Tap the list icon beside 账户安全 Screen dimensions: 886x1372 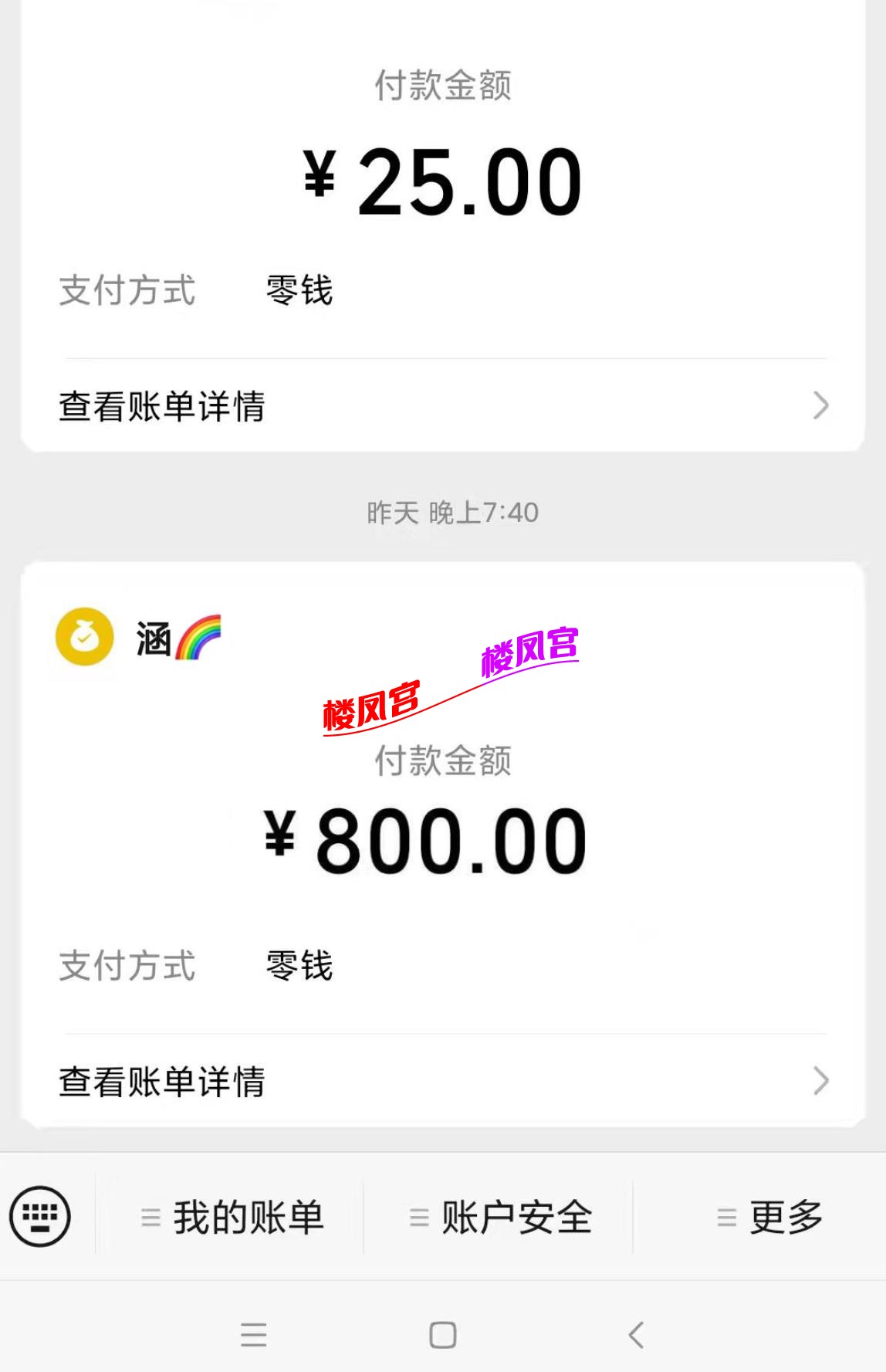pos(417,1214)
